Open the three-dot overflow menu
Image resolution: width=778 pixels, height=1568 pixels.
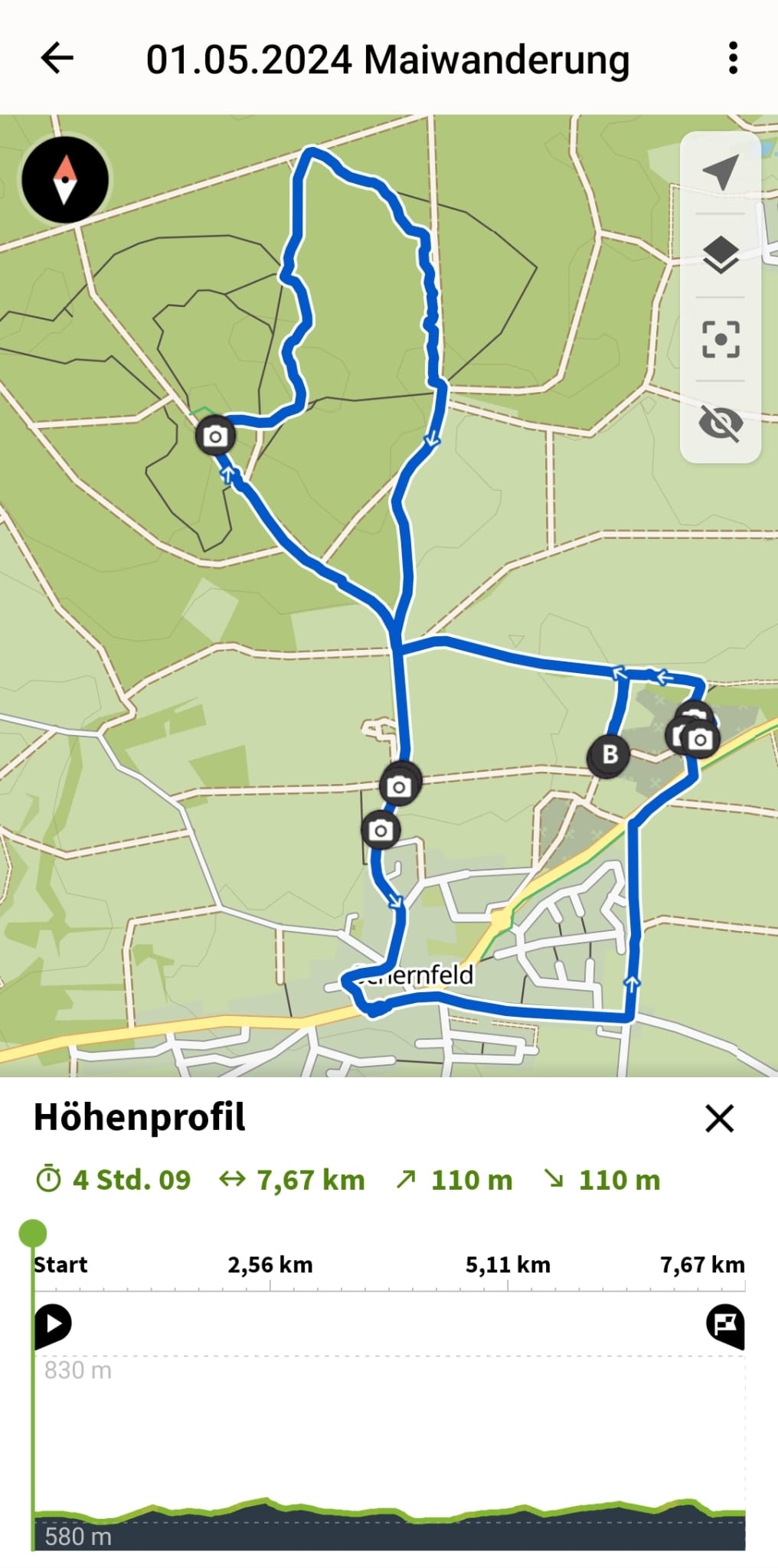733,58
